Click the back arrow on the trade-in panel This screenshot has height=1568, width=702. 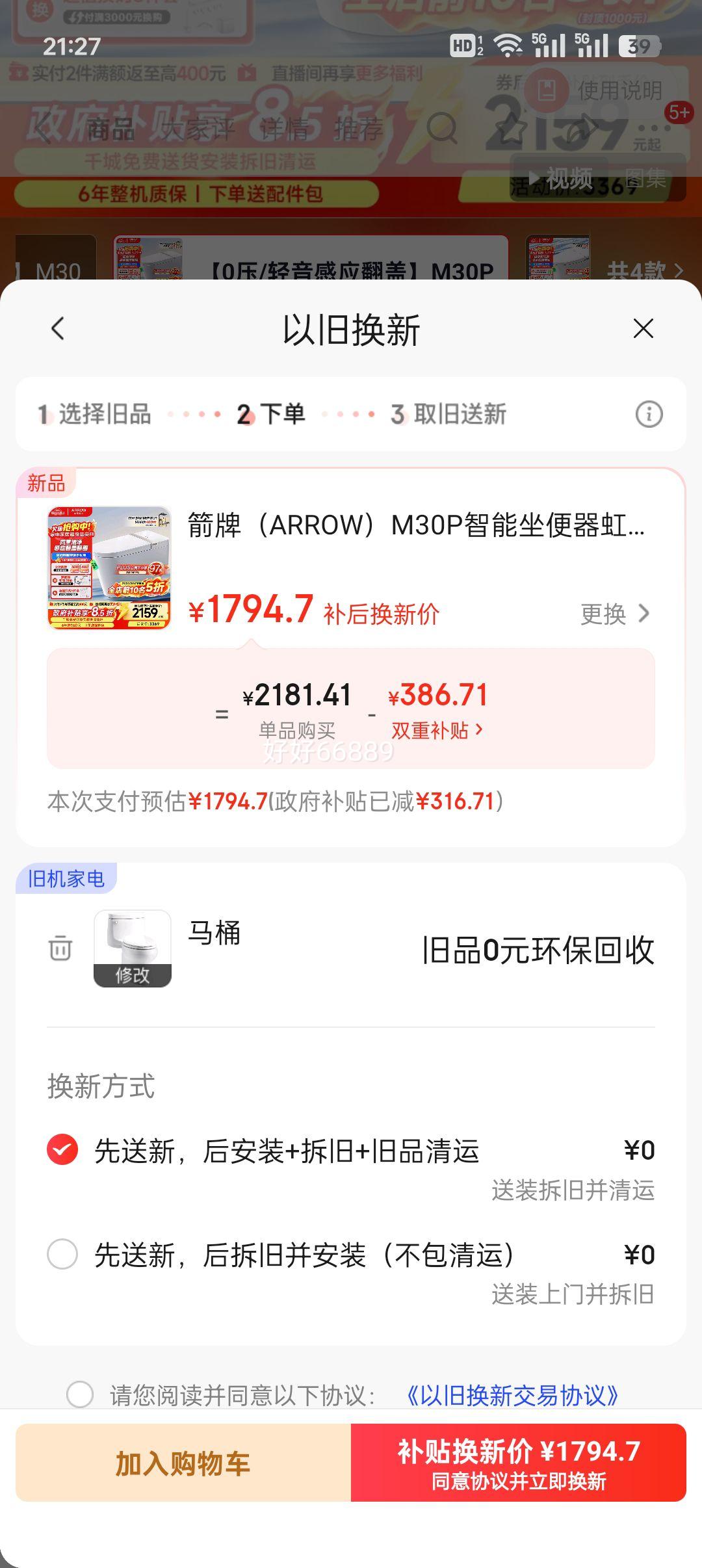pyautogui.click(x=58, y=330)
